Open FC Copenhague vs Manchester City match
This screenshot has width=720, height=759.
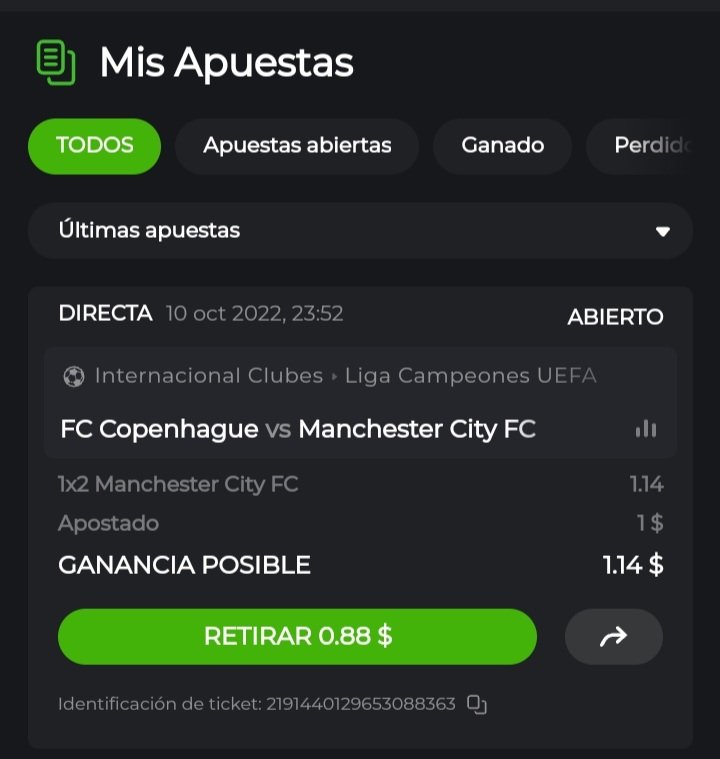tap(298, 430)
